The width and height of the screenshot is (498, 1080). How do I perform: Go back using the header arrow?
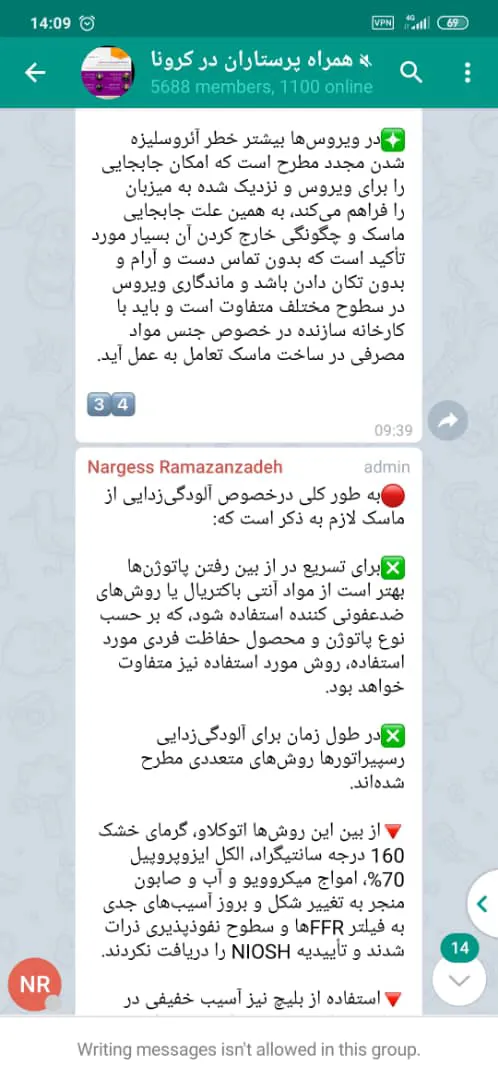coord(34,73)
